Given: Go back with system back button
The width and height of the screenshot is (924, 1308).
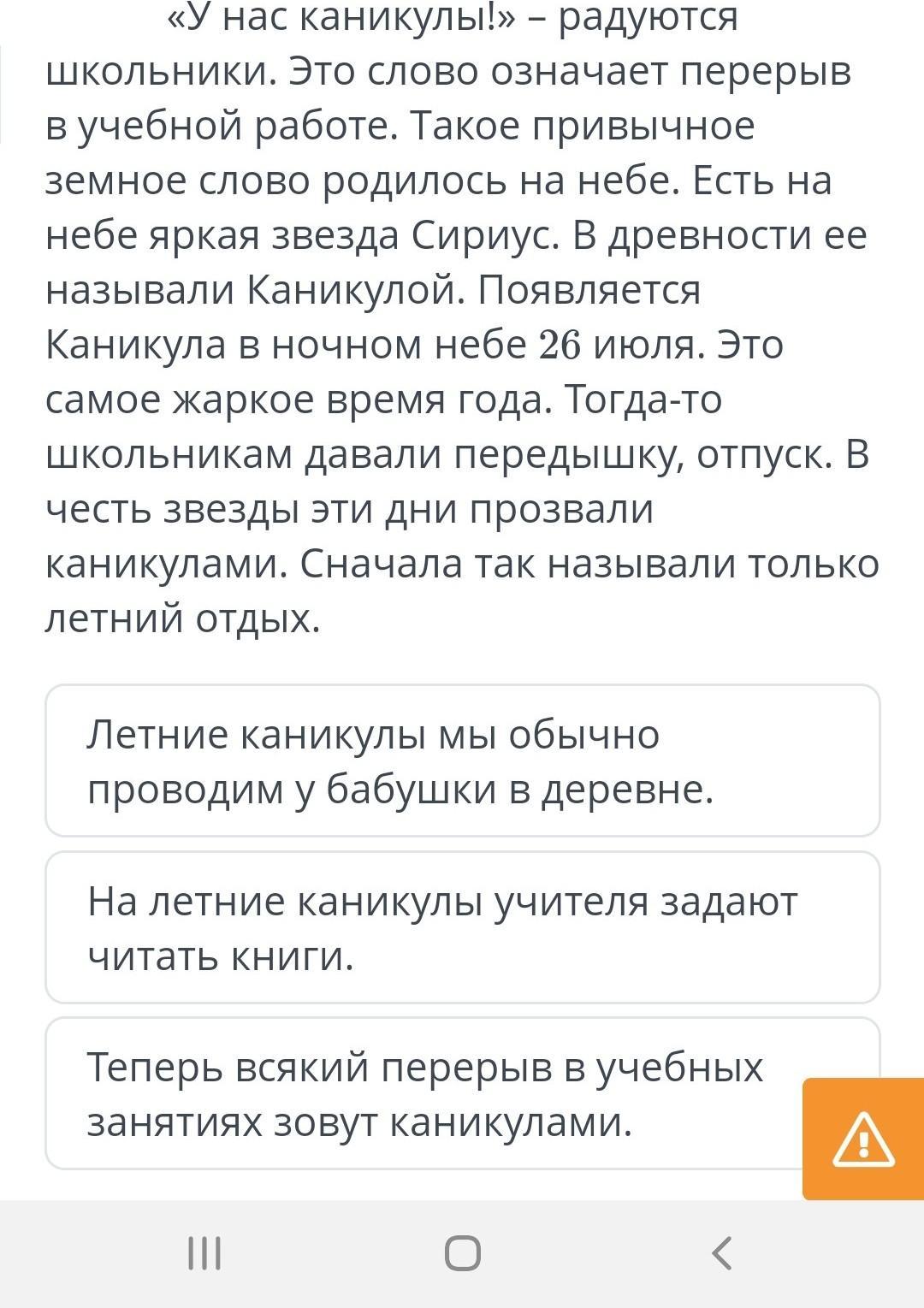Looking at the screenshot, I should [721, 1254].
